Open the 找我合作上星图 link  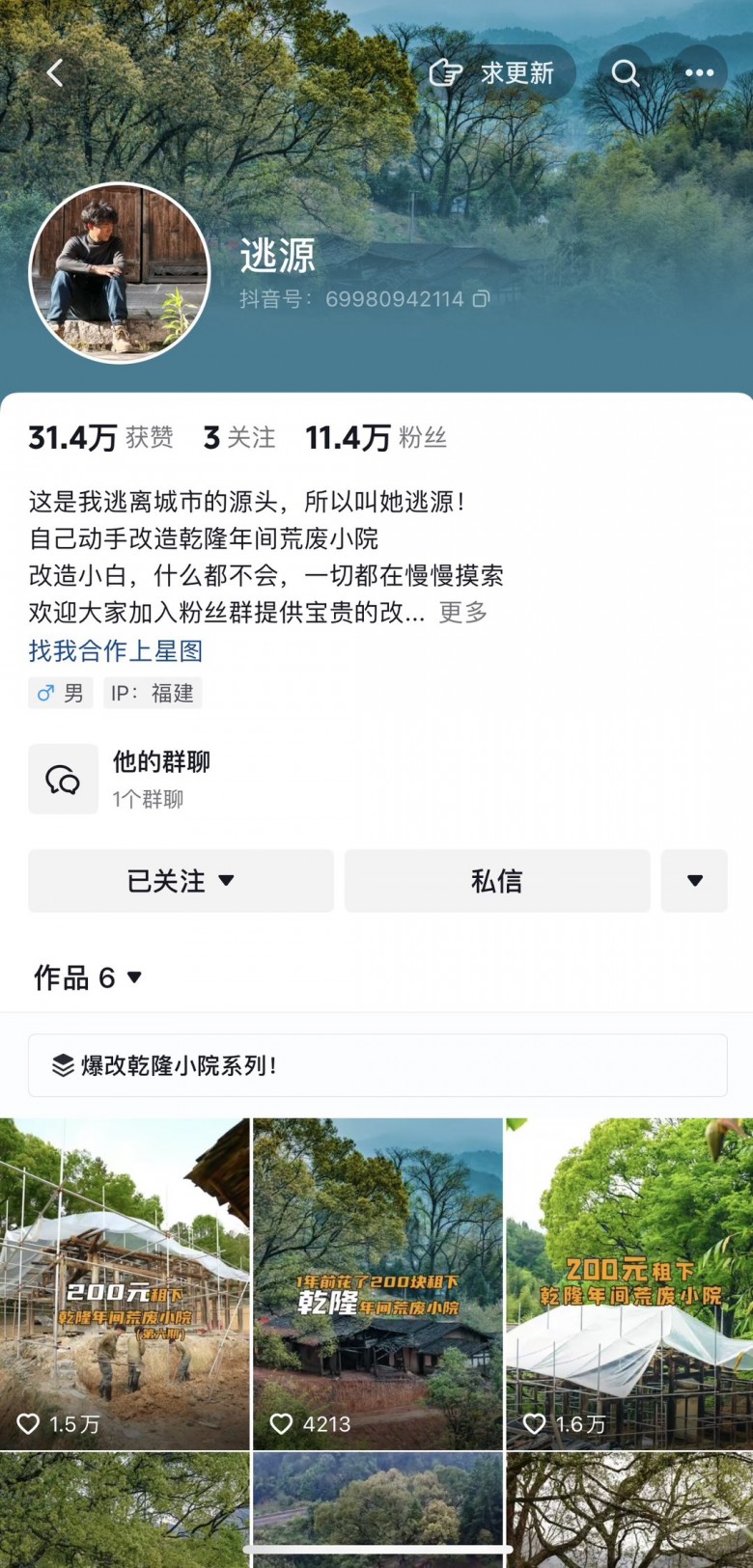pyautogui.click(x=116, y=651)
